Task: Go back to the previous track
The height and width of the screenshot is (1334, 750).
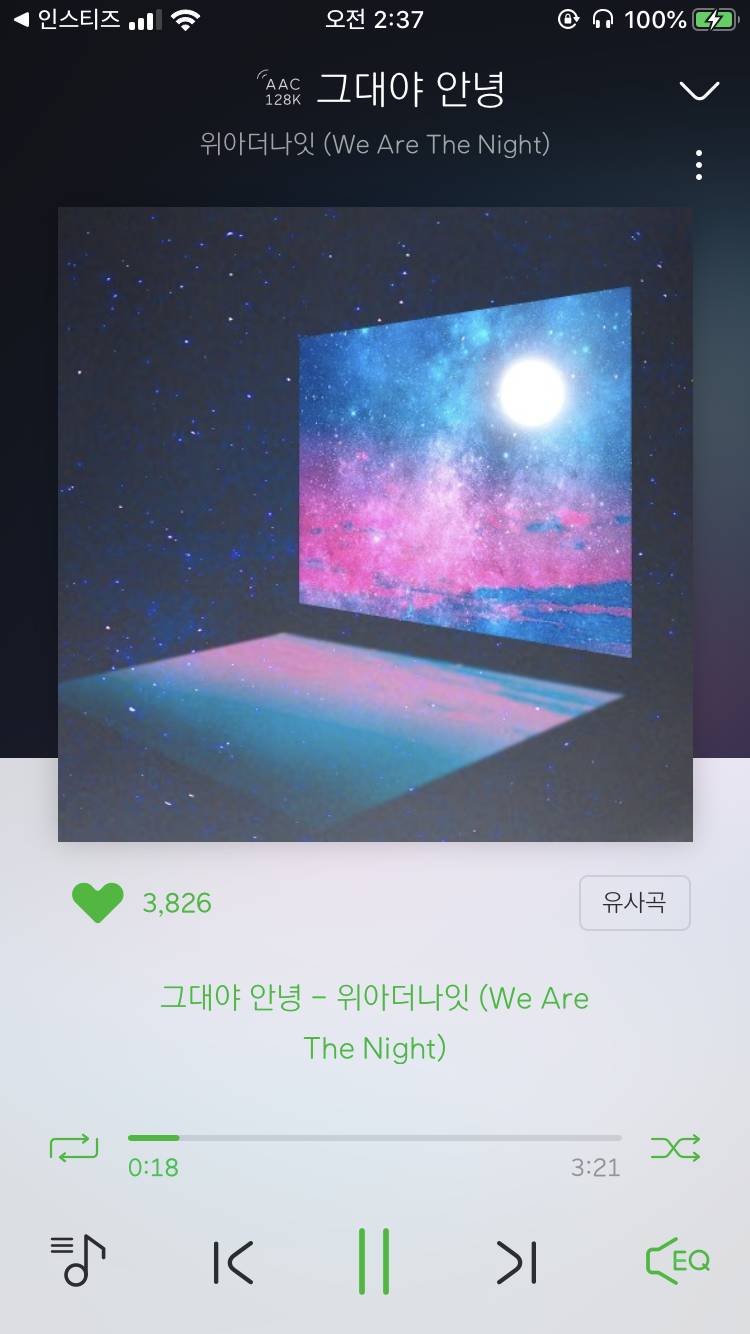Action: tap(232, 1263)
